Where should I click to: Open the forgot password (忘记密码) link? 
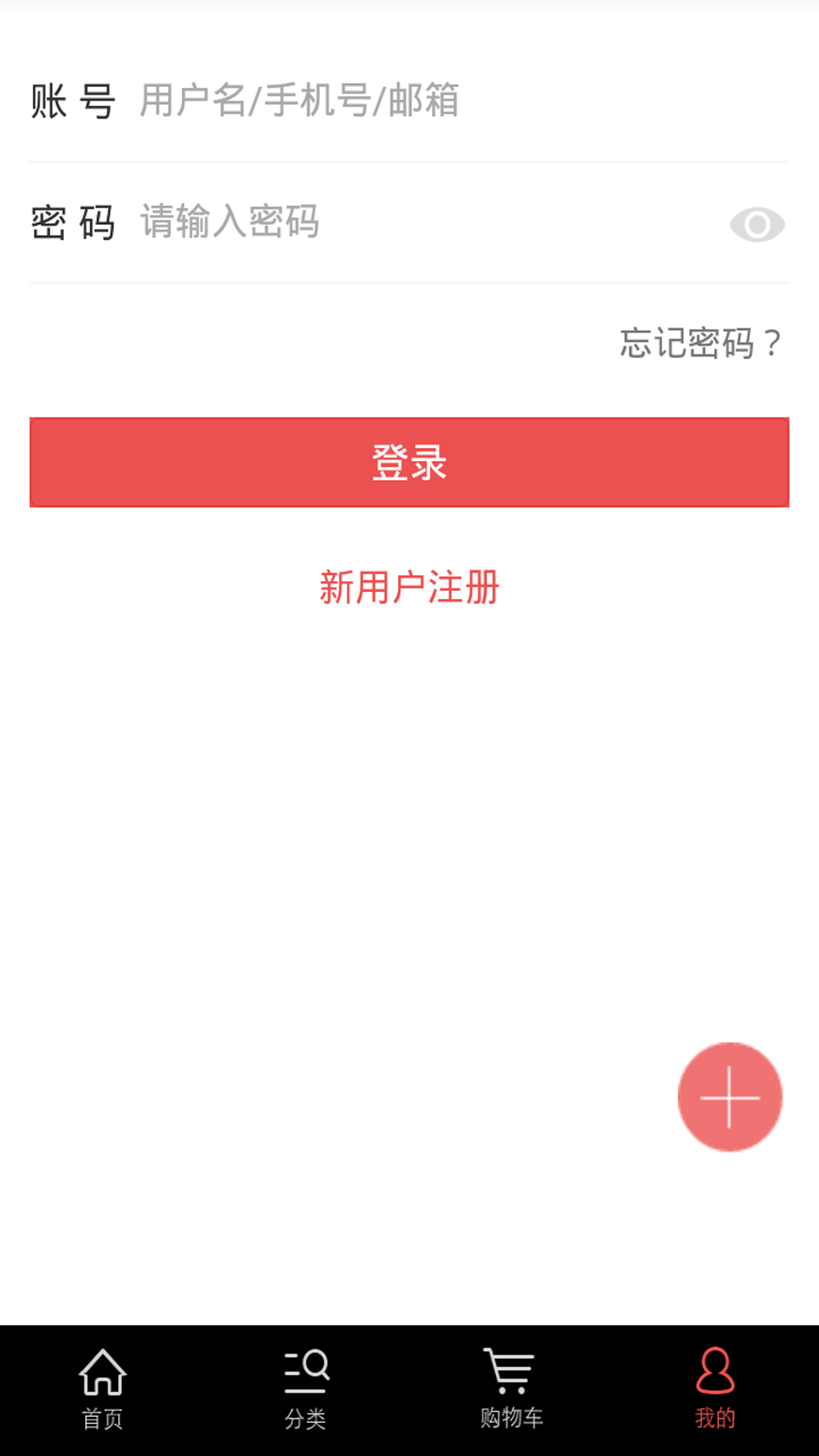[700, 343]
